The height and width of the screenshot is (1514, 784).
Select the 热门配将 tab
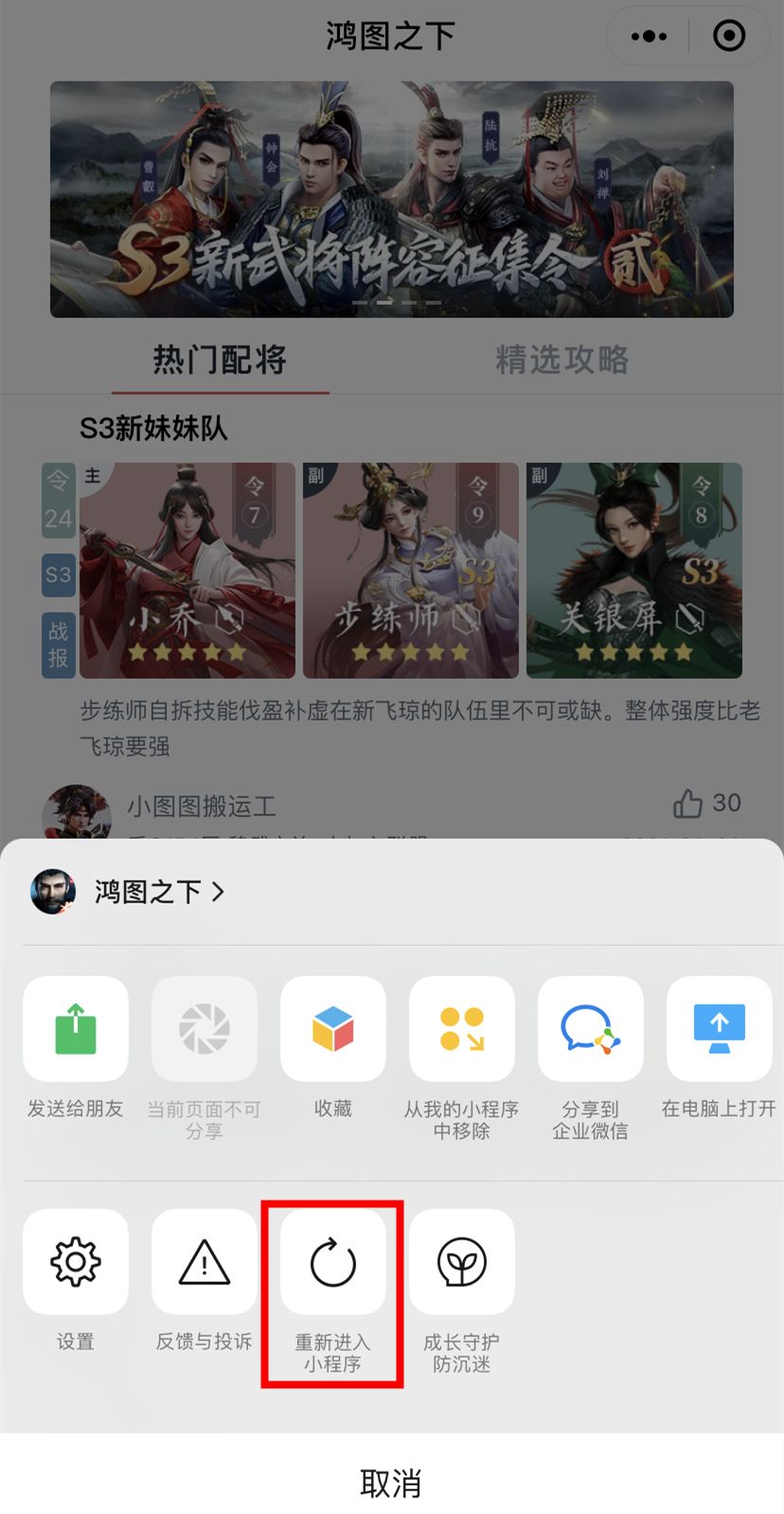220,361
